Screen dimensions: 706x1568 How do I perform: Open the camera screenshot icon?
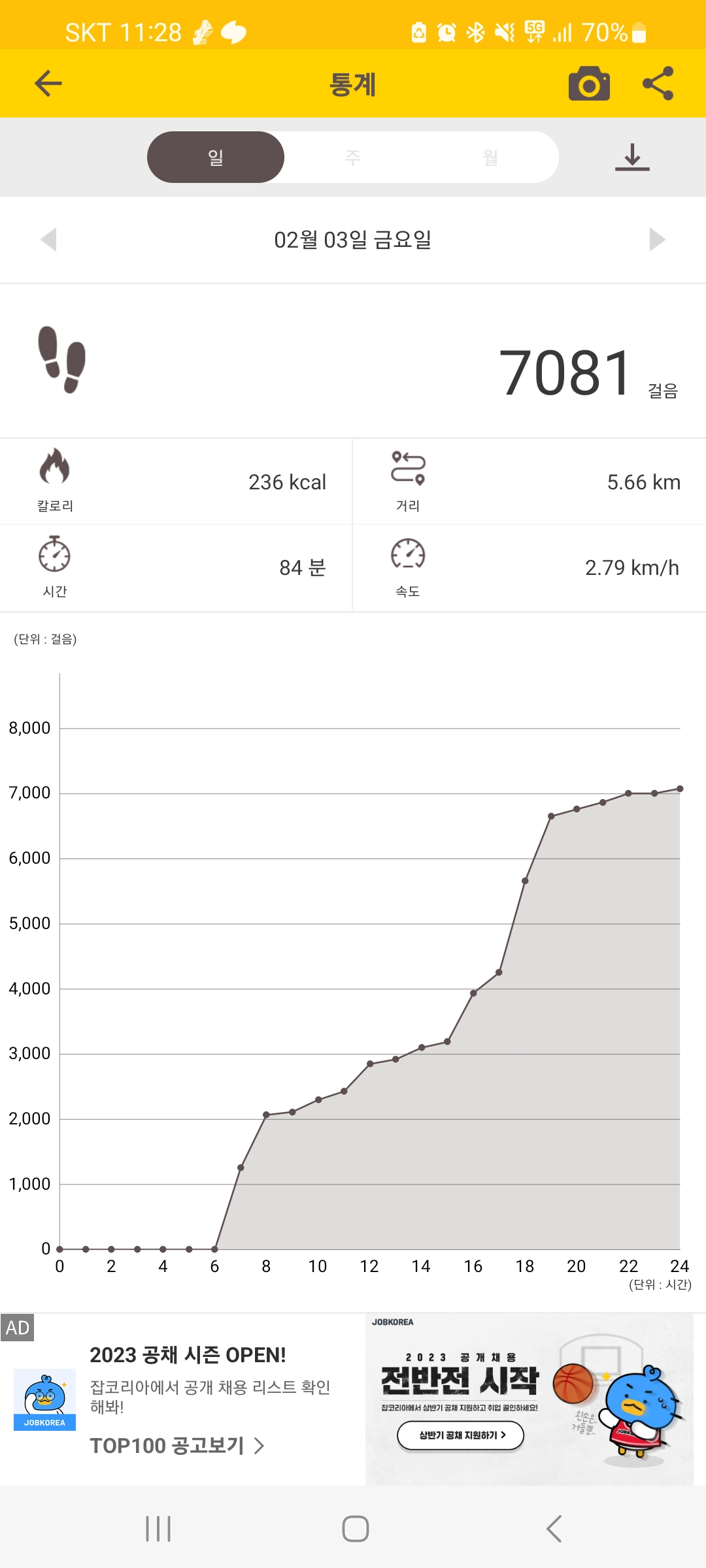tap(589, 84)
